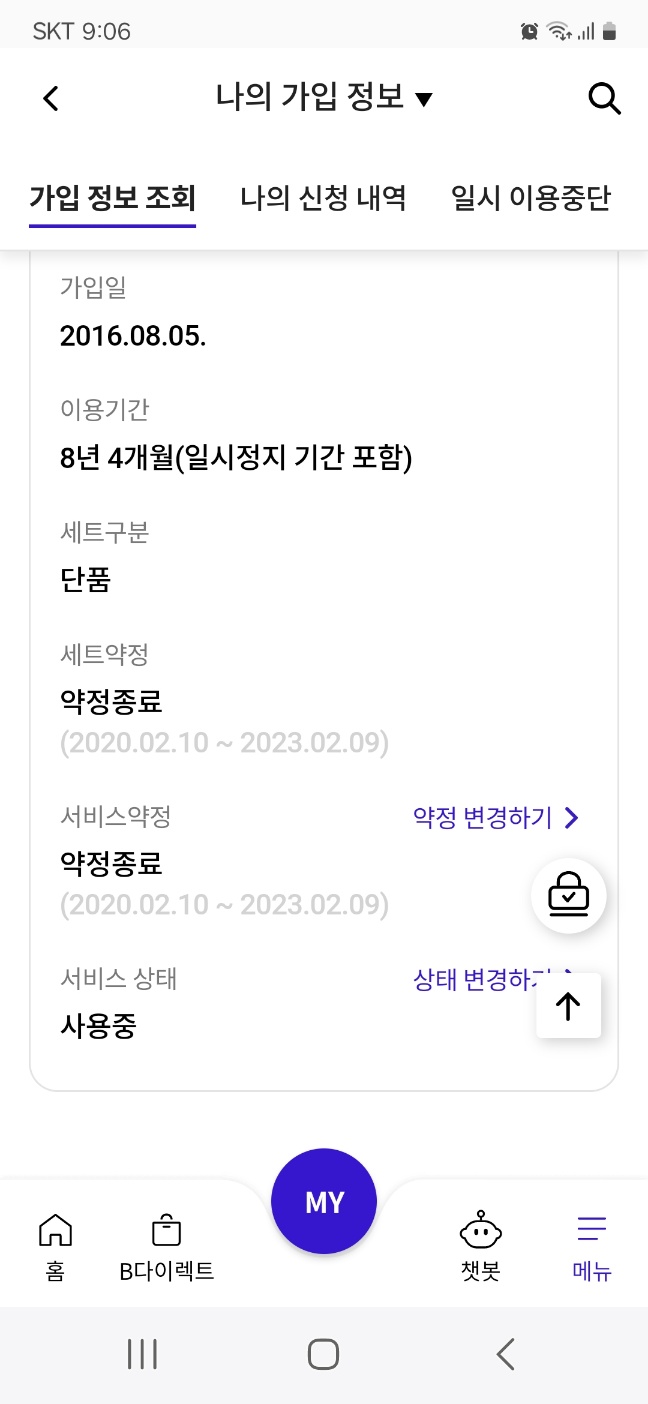Image resolution: width=648 pixels, height=1404 pixels.
Task: Tap the floating lock security button
Action: click(568, 896)
